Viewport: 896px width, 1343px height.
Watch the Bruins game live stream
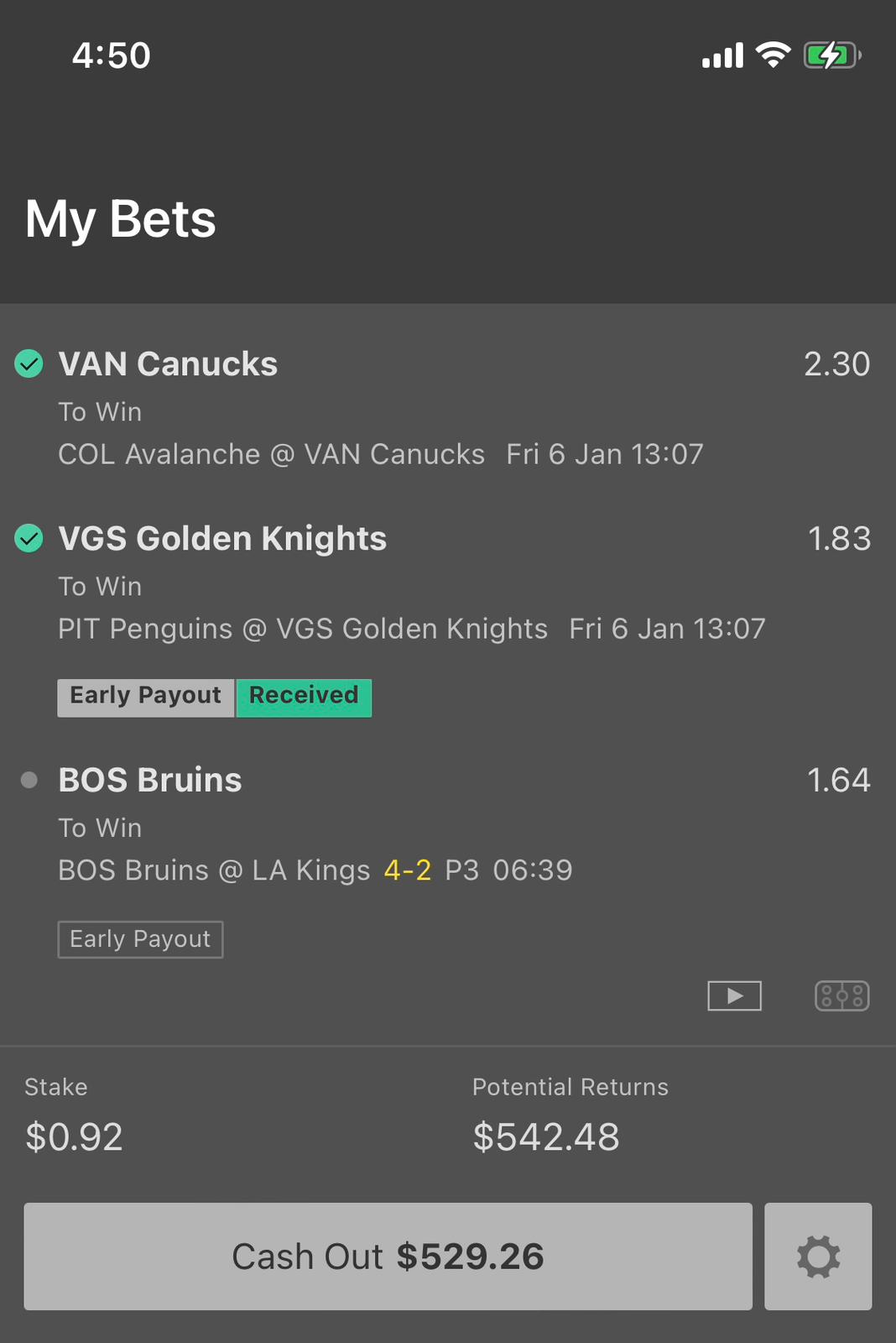click(x=734, y=996)
